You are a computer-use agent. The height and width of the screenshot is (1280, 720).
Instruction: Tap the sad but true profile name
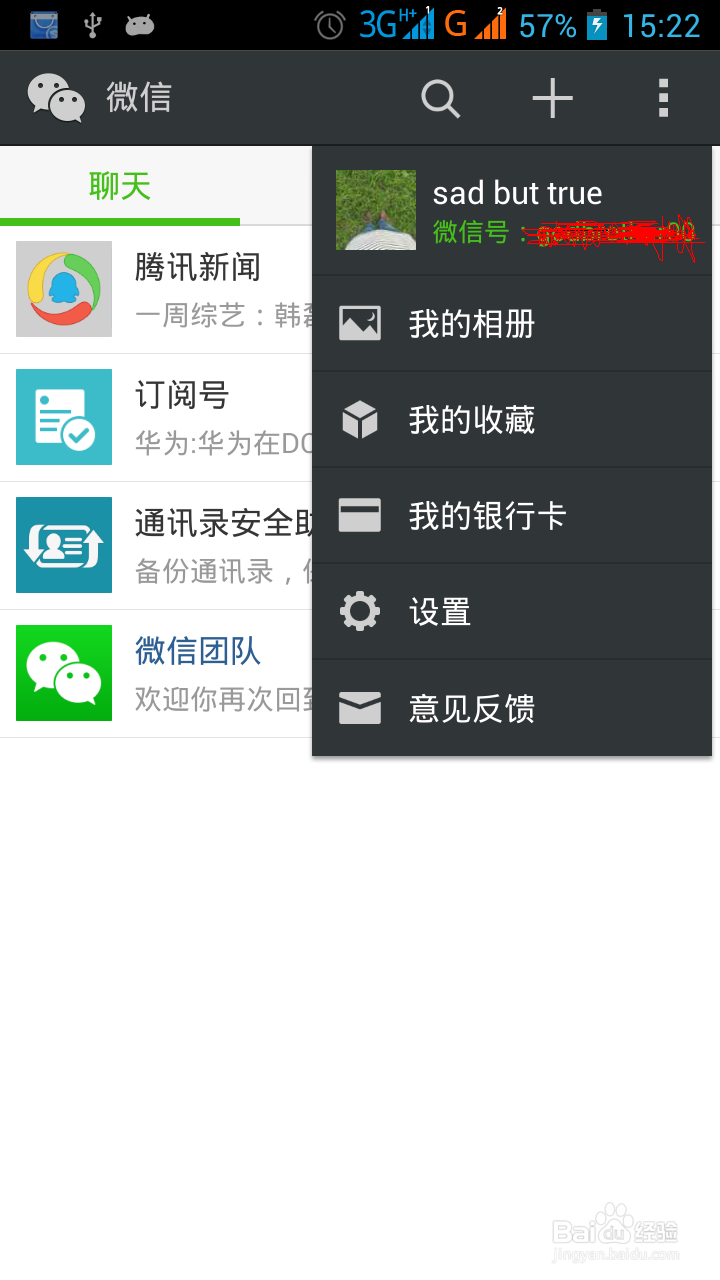tap(517, 193)
